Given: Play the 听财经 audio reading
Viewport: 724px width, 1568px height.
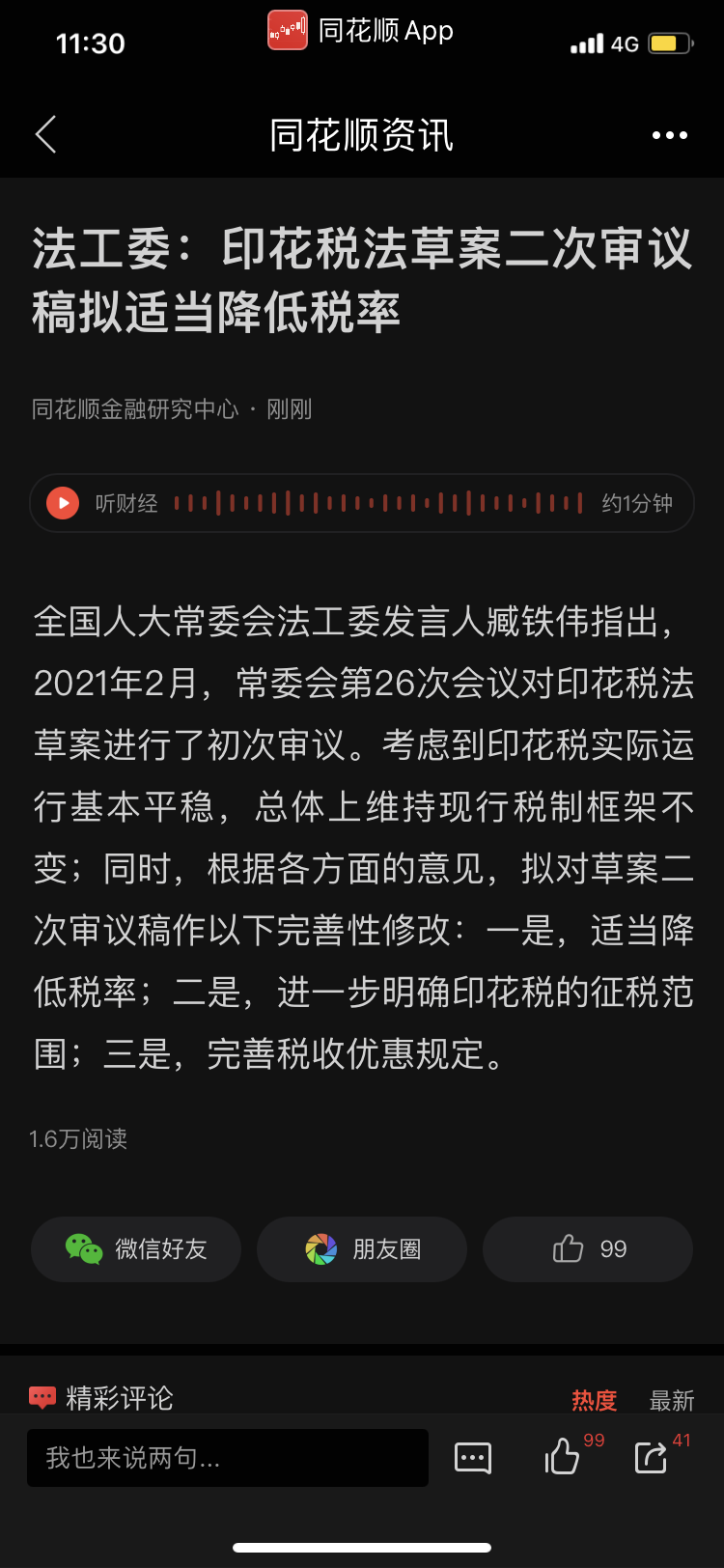Looking at the screenshot, I should click(63, 503).
